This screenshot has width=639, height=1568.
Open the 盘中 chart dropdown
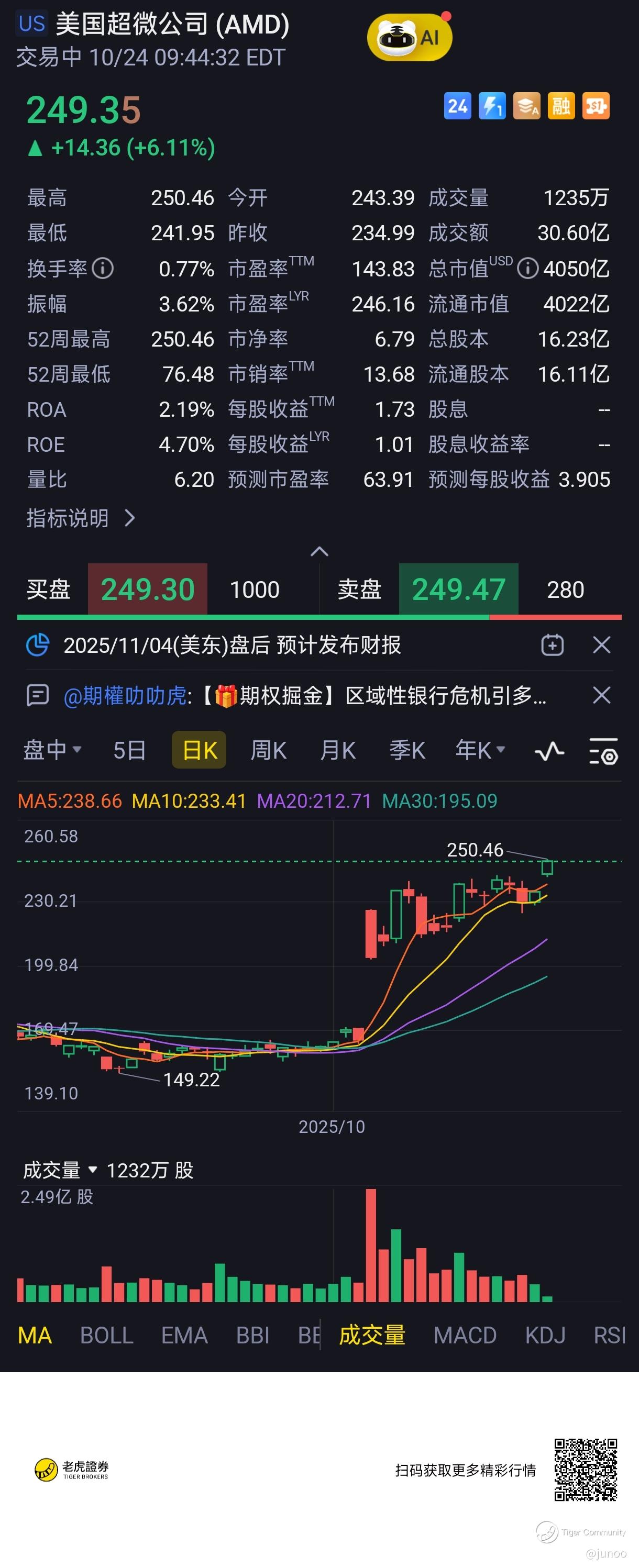pyautogui.click(x=52, y=750)
